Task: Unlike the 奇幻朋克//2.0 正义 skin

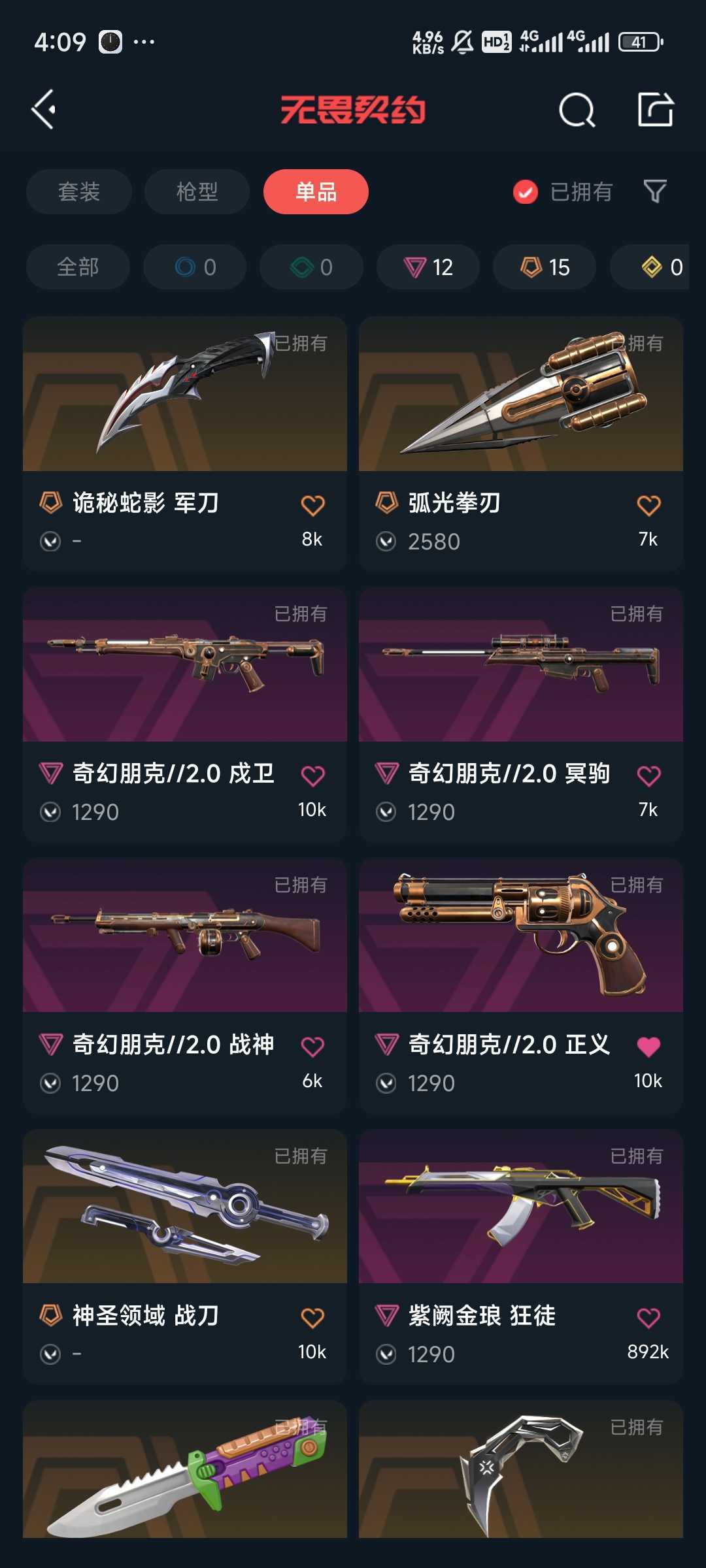Action: (648, 1047)
